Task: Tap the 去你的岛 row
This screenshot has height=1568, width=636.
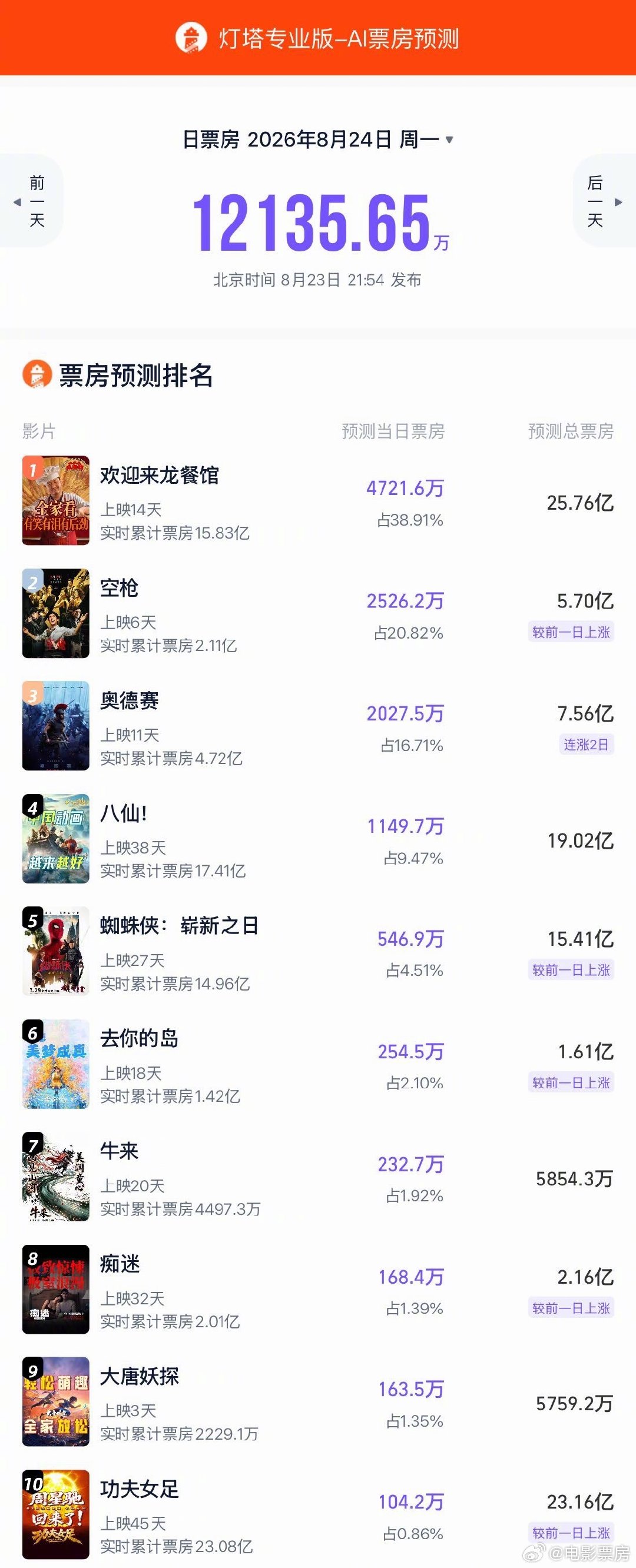Action: tap(318, 1064)
